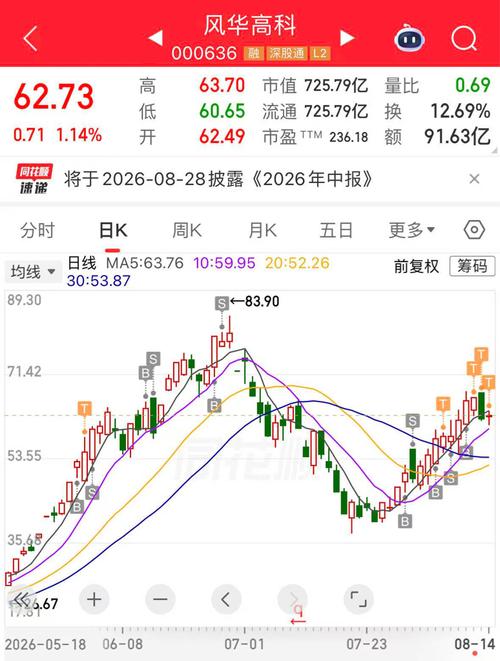
Task: Open the 2026年中报 disclosure notice
Action: click(218, 179)
